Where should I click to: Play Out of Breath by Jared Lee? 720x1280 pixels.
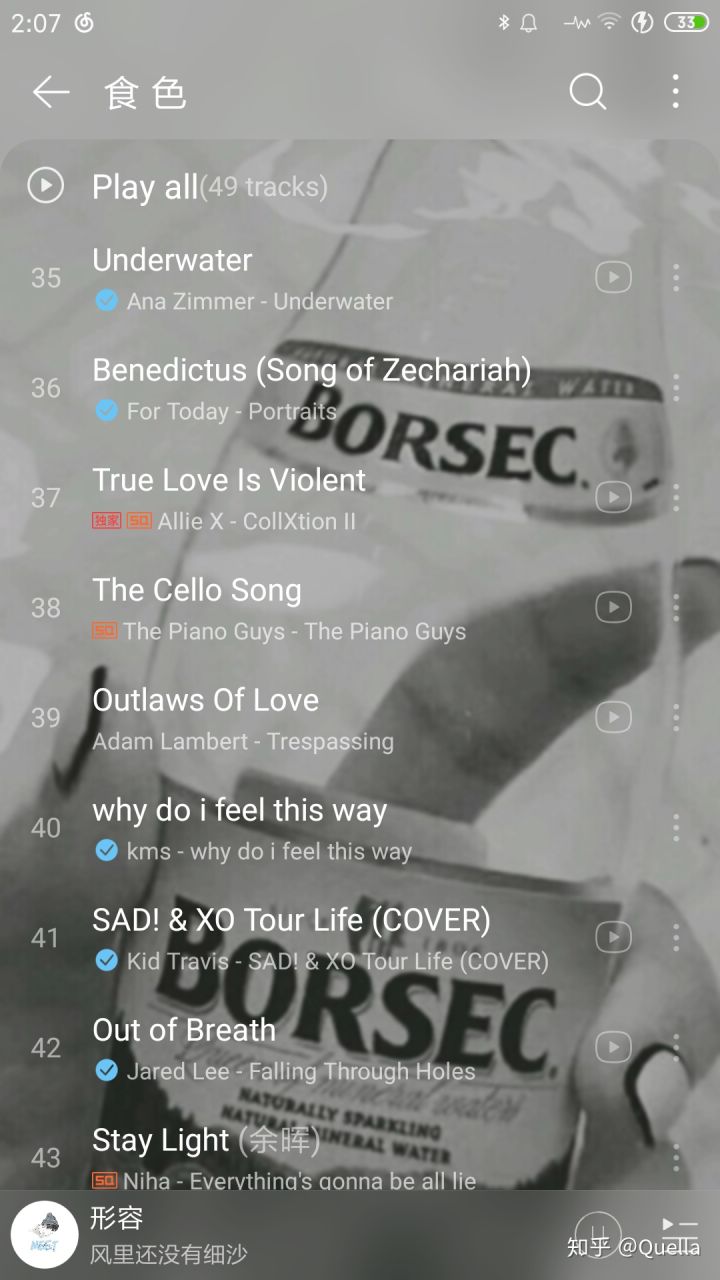(300, 1047)
